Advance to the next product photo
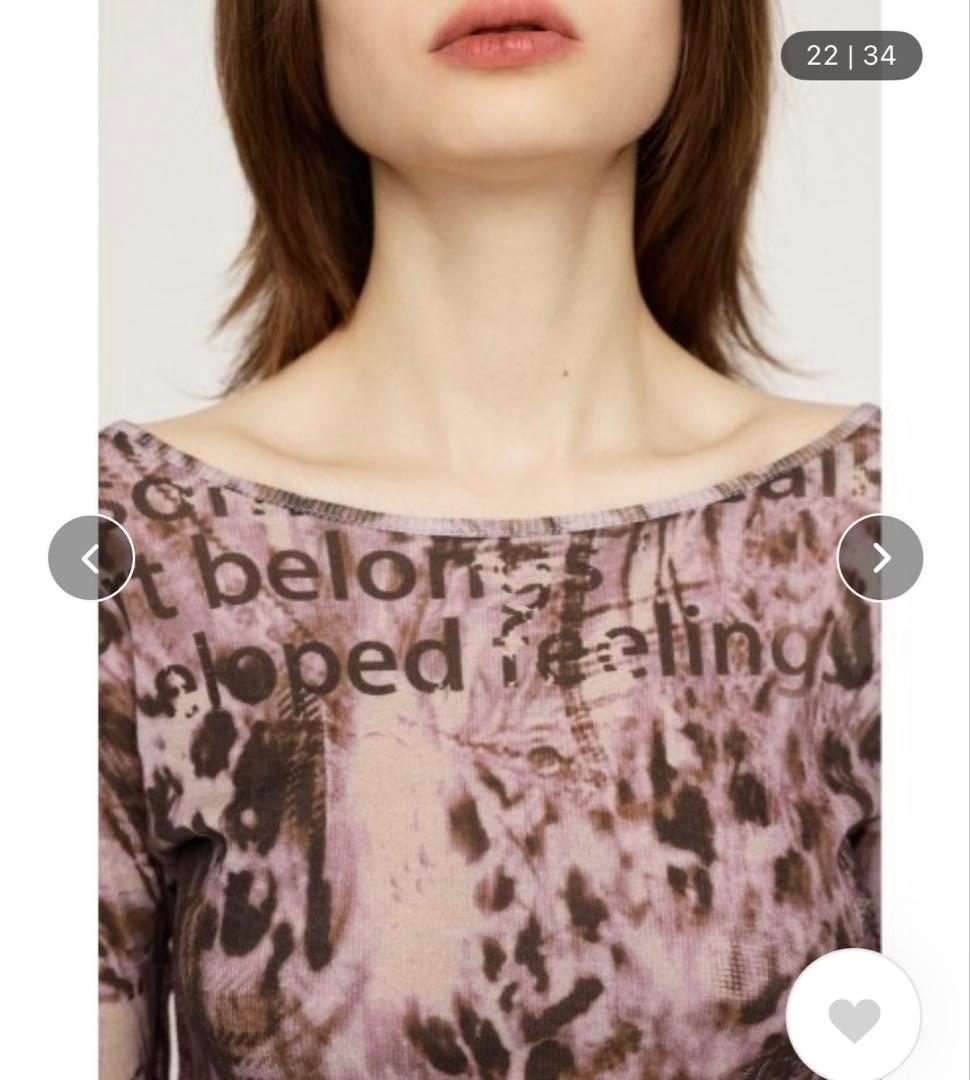 (x=880, y=558)
